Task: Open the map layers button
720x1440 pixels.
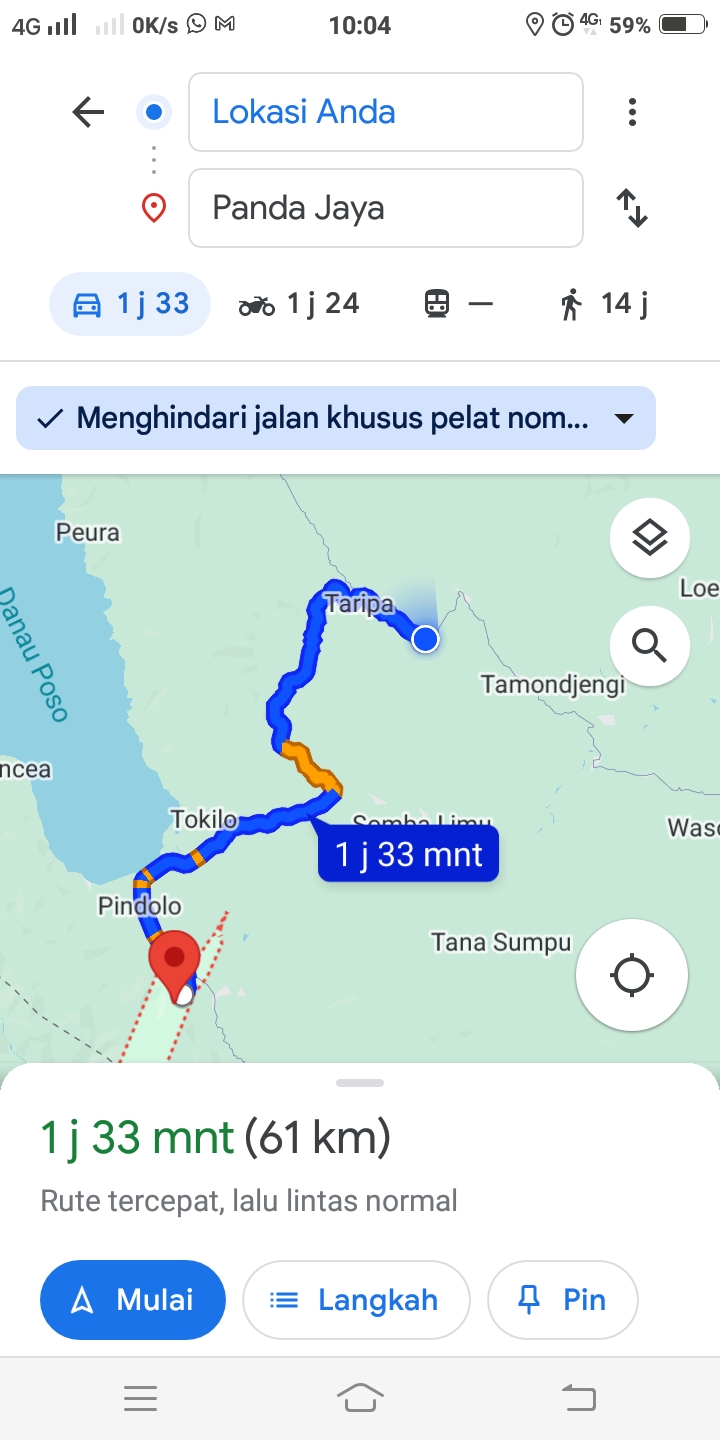Action: [x=650, y=538]
